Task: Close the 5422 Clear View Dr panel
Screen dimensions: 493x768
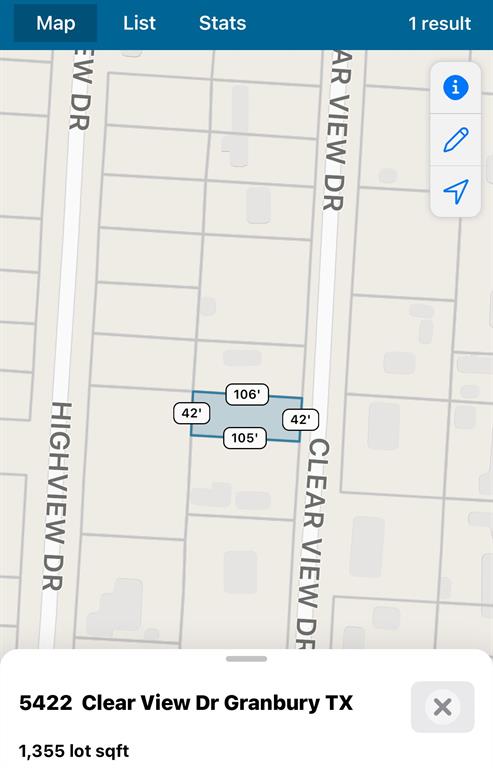Action: pos(443,707)
